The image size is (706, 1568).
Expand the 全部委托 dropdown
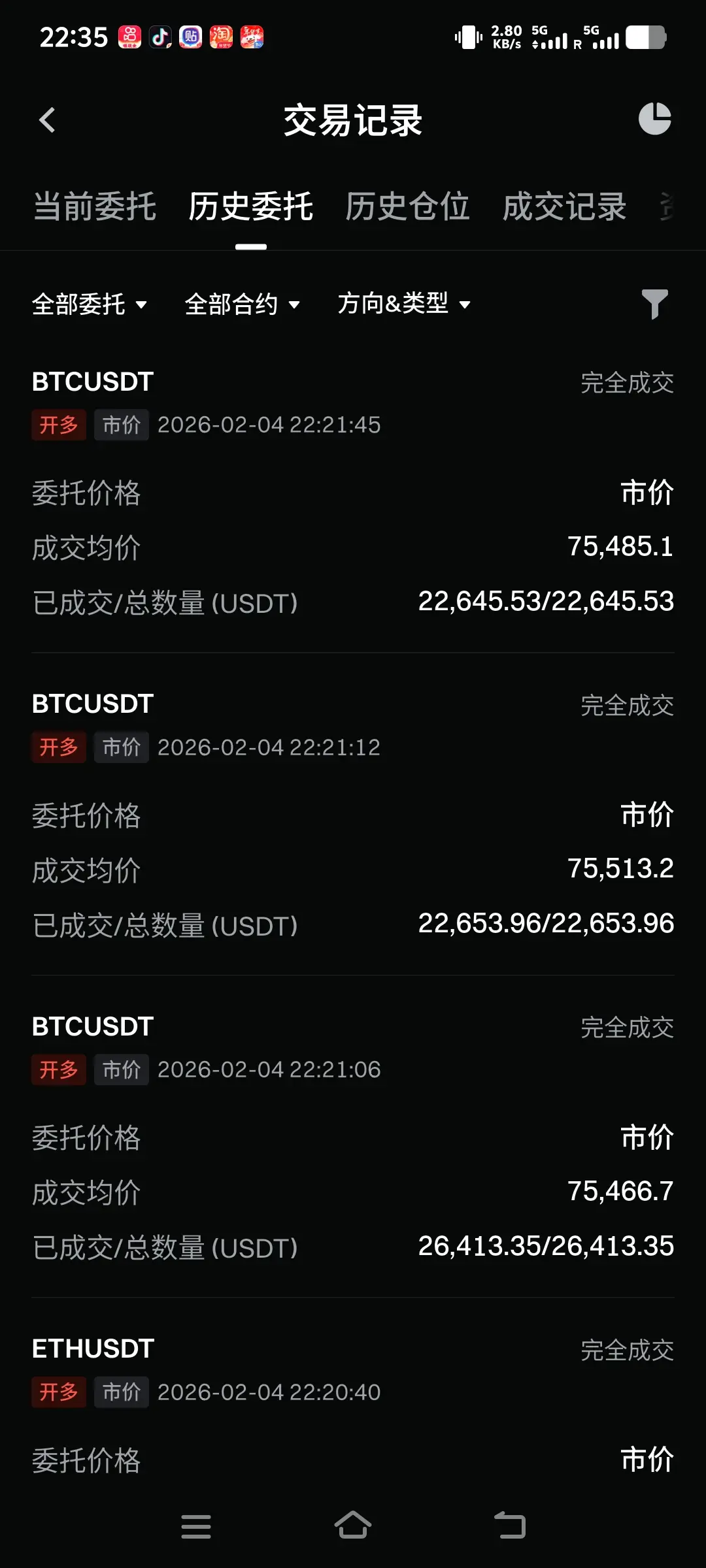90,304
